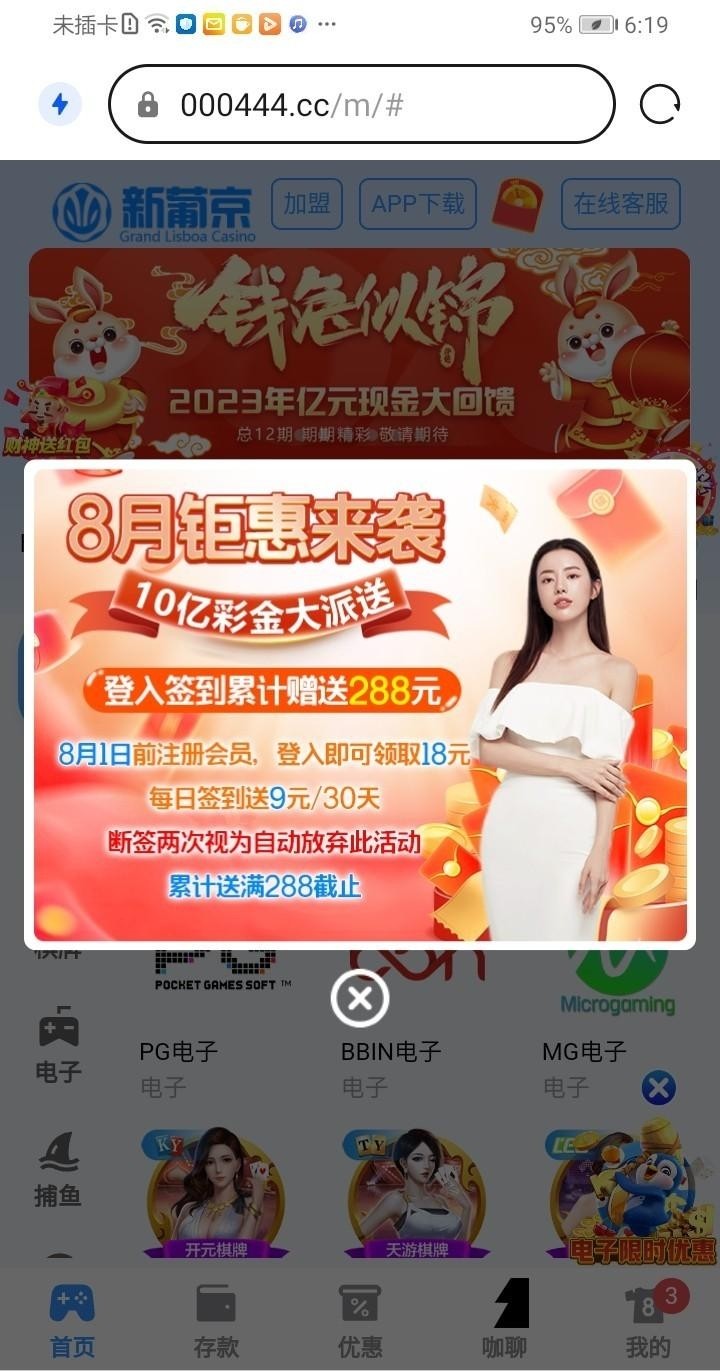Switch to the 存款 tab
Image resolution: width=720 pixels, height=1372 pixels.
click(x=216, y=1321)
